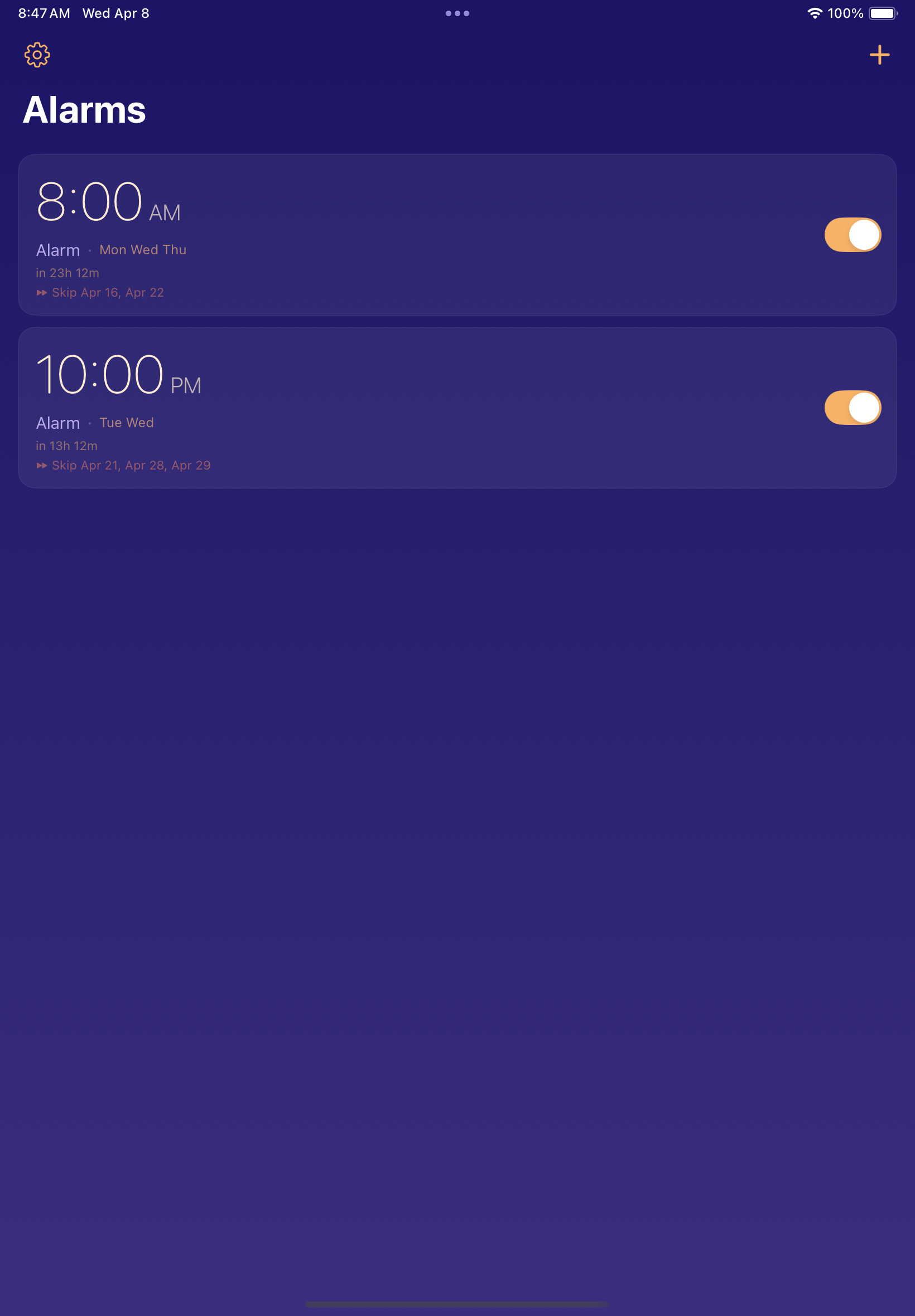Disable the 8:00 AM alarm toggle

pyautogui.click(x=852, y=234)
